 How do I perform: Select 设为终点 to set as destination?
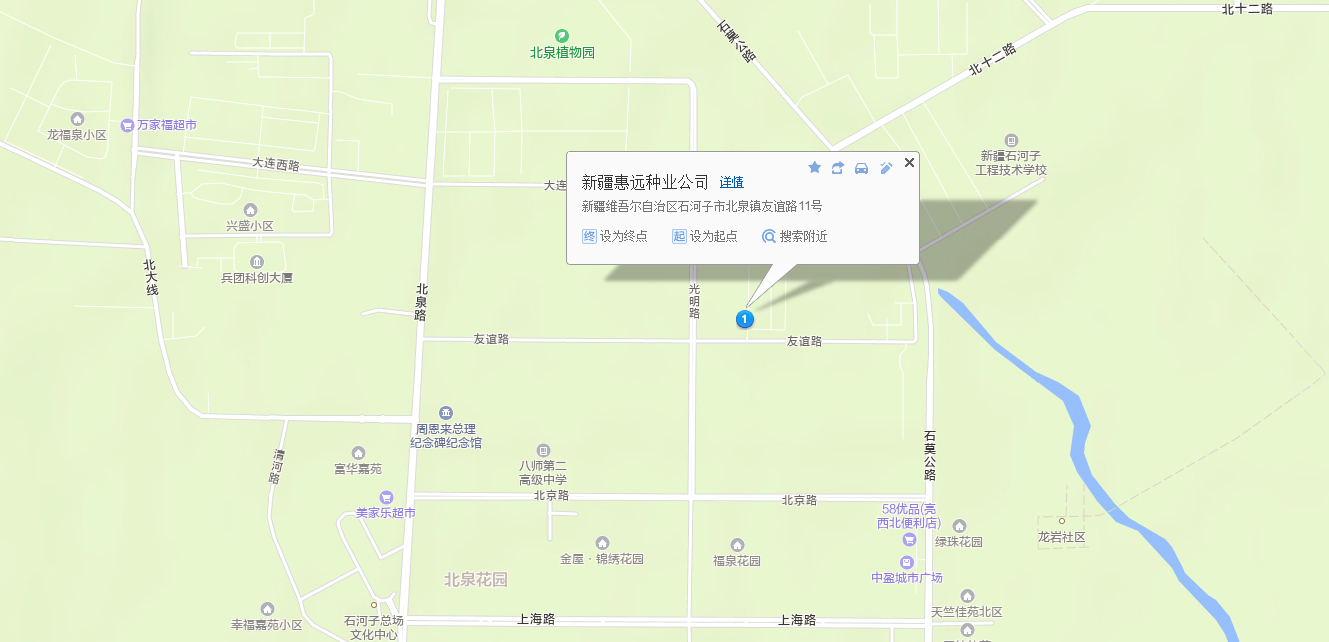[x=615, y=237]
